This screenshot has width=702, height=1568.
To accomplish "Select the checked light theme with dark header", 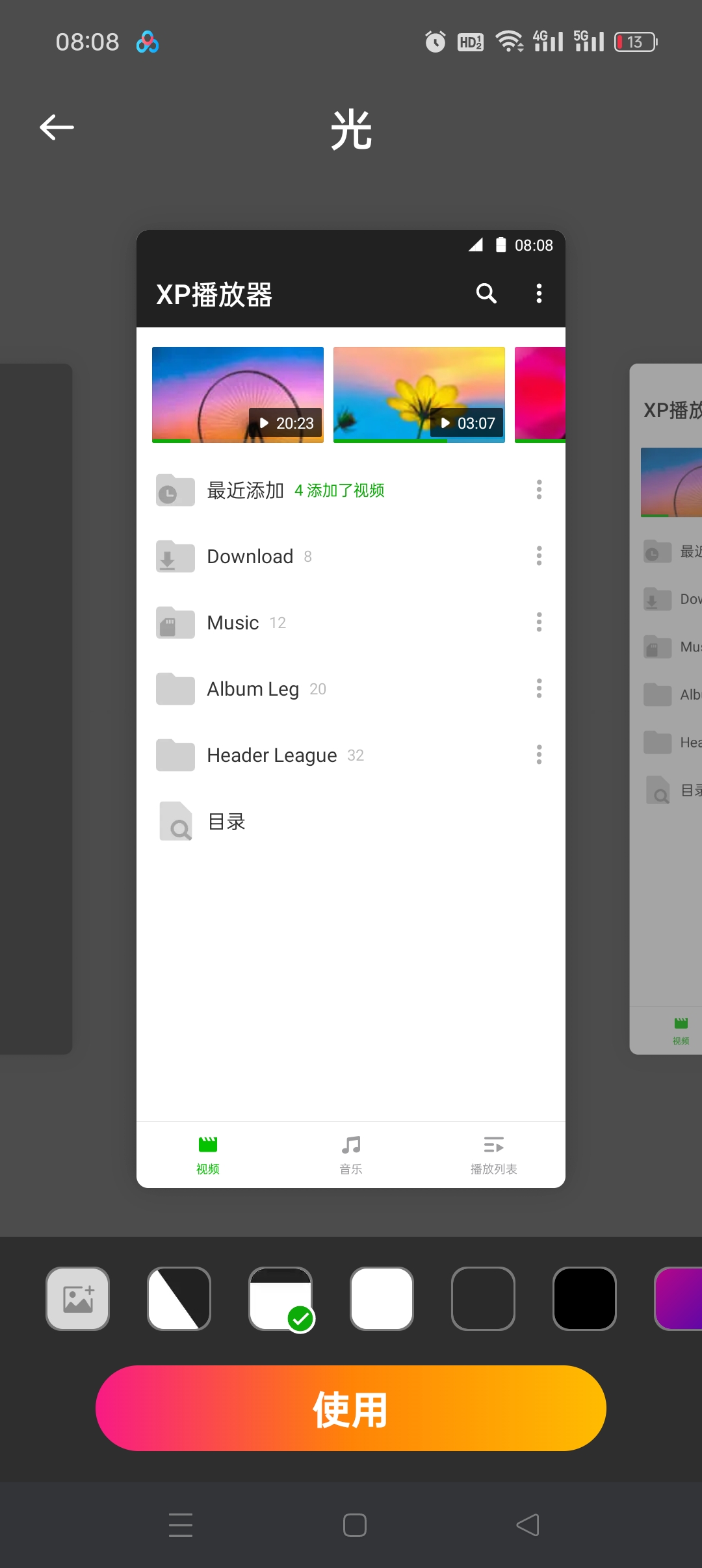I will tap(280, 1298).
